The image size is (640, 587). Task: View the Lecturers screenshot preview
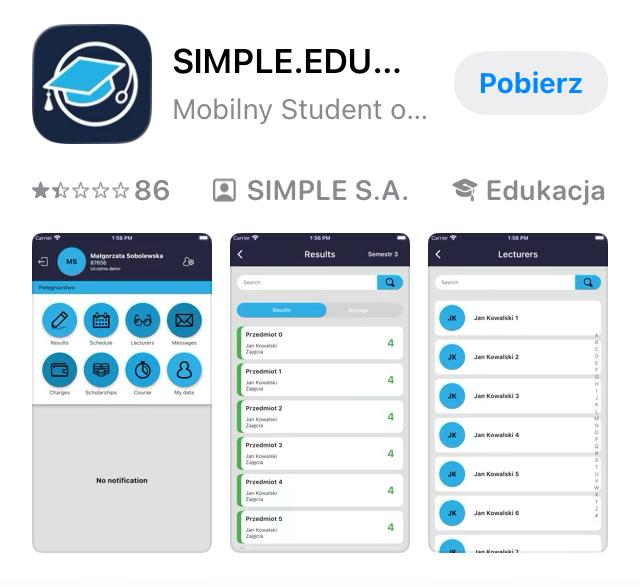518,392
